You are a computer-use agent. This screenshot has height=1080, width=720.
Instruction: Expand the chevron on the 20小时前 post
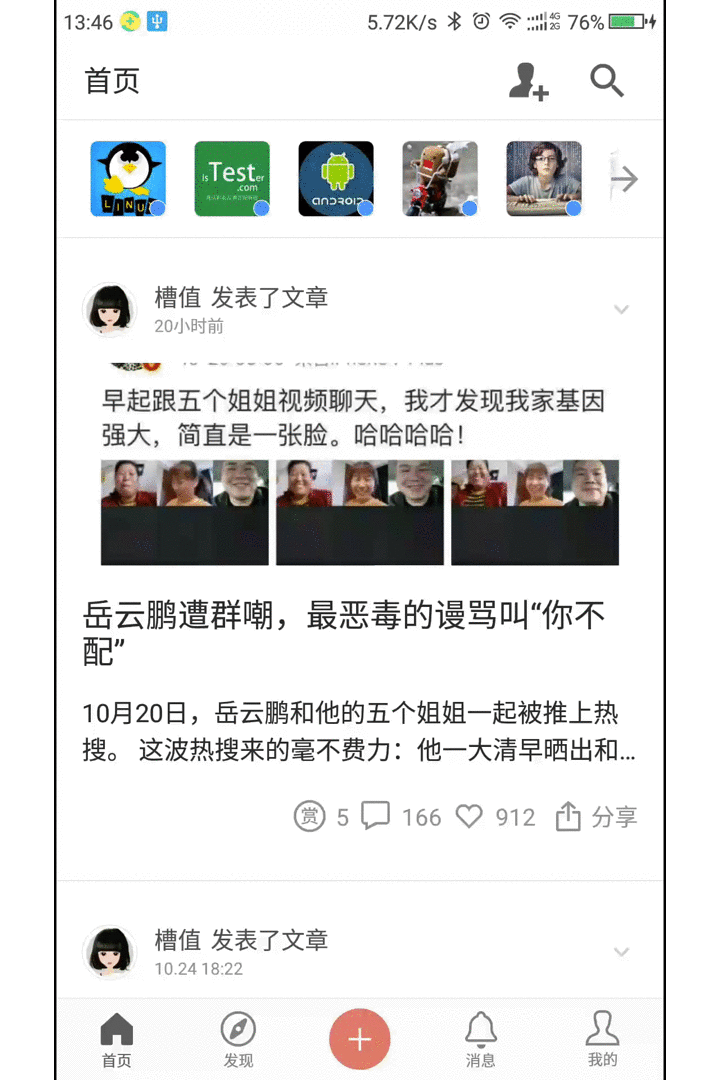point(621,310)
